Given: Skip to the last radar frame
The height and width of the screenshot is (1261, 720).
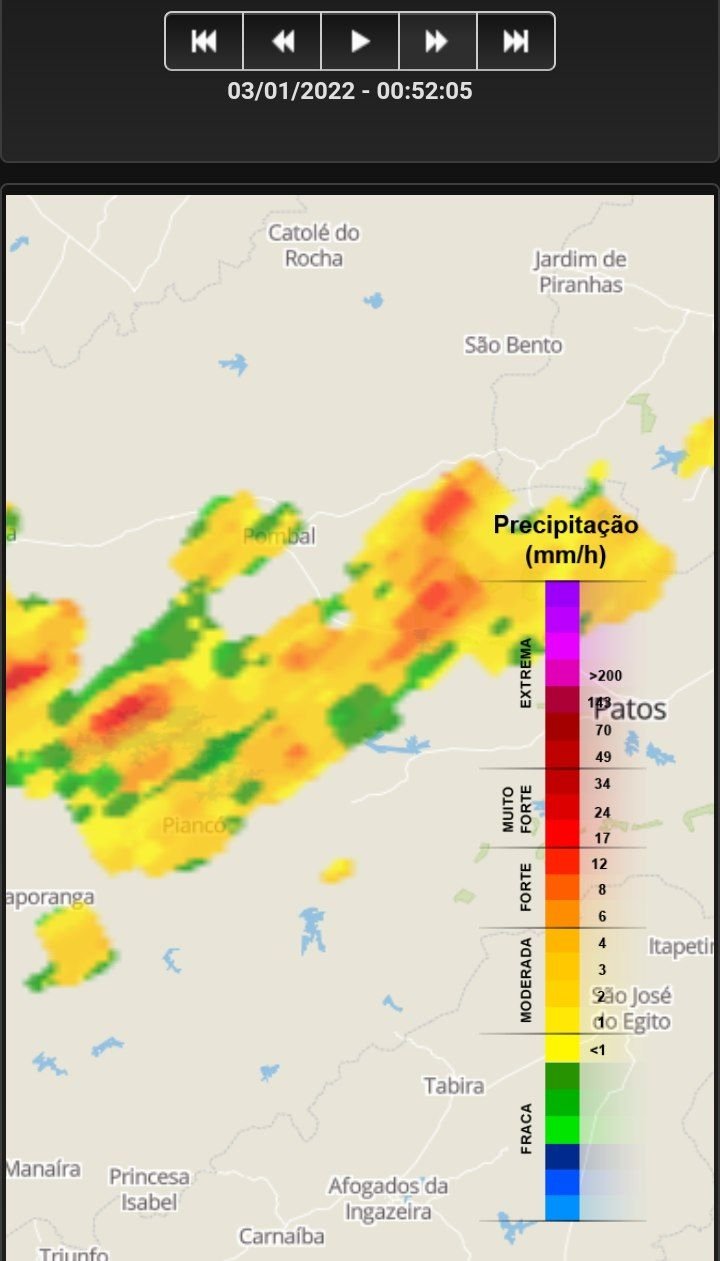Looking at the screenshot, I should (516, 41).
